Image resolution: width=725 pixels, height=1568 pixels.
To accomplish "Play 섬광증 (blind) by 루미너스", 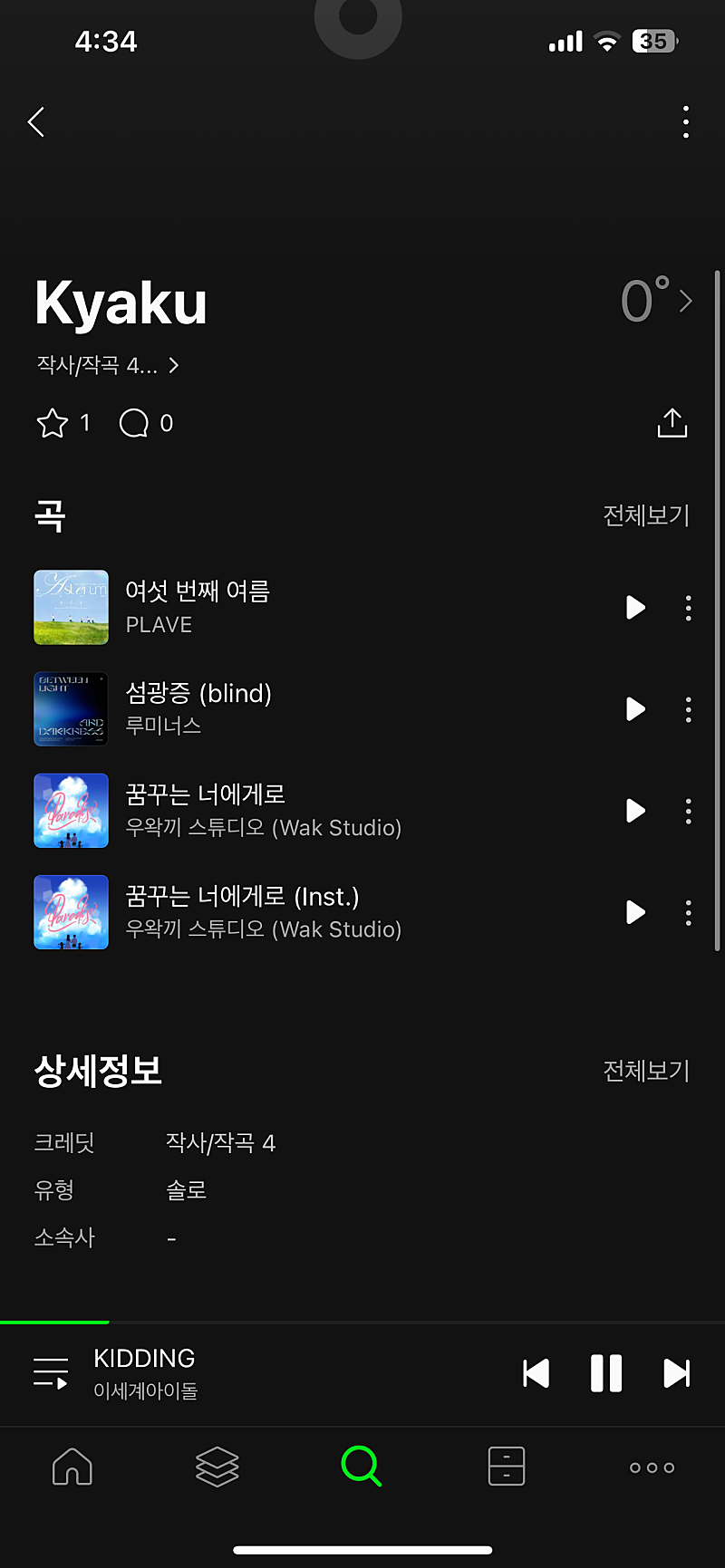I will [x=635, y=709].
